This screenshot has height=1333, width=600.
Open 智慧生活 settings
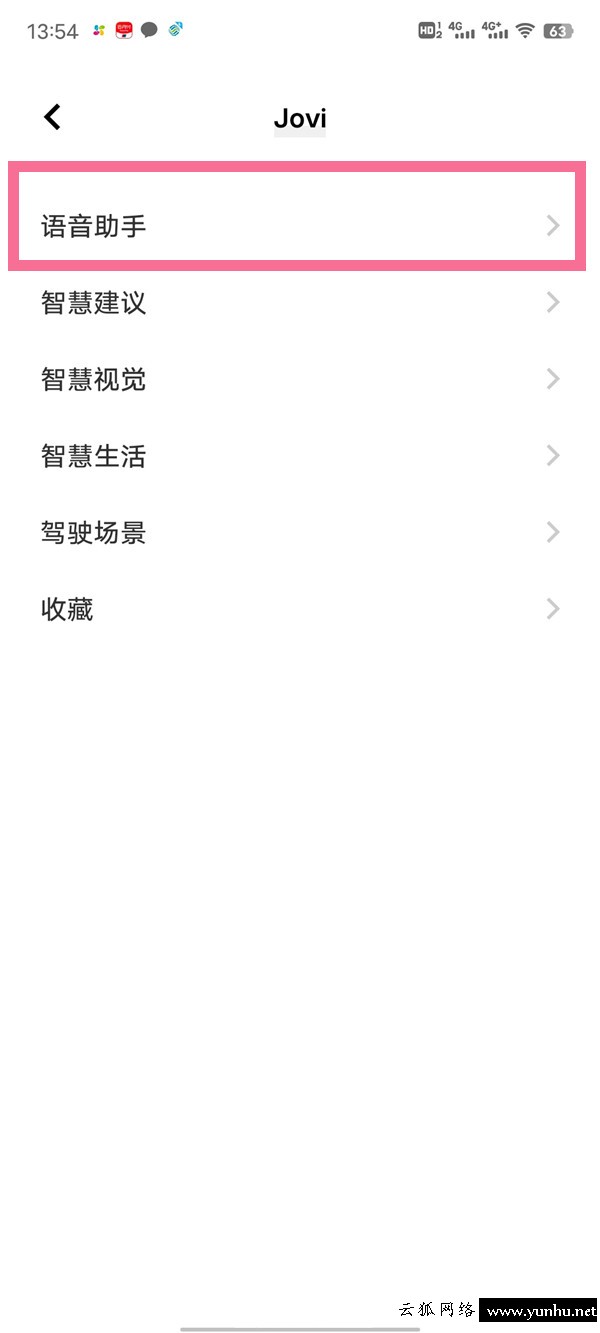[x=300, y=456]
